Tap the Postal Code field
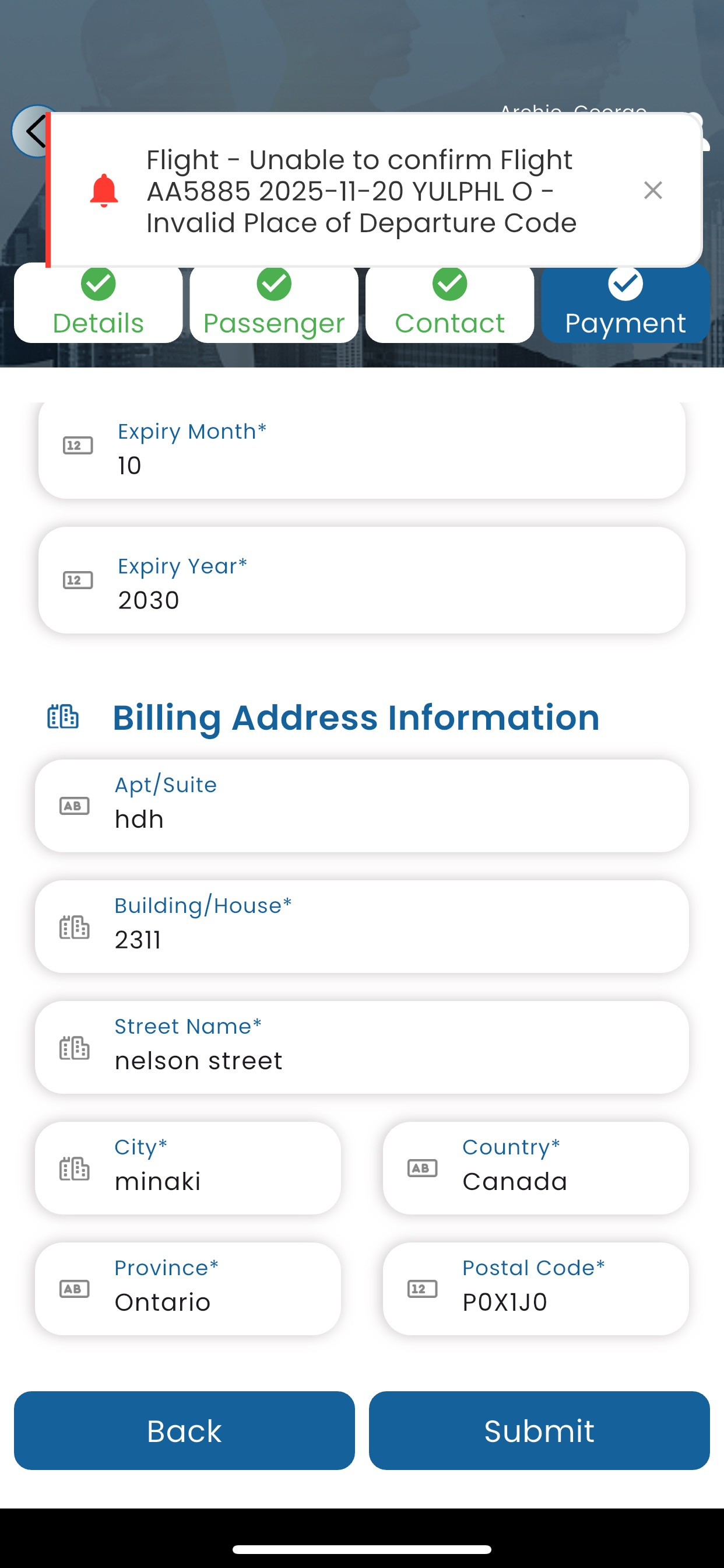Image resolution: width=724 pixels, height=1568 pixels. click(535, 1288)
